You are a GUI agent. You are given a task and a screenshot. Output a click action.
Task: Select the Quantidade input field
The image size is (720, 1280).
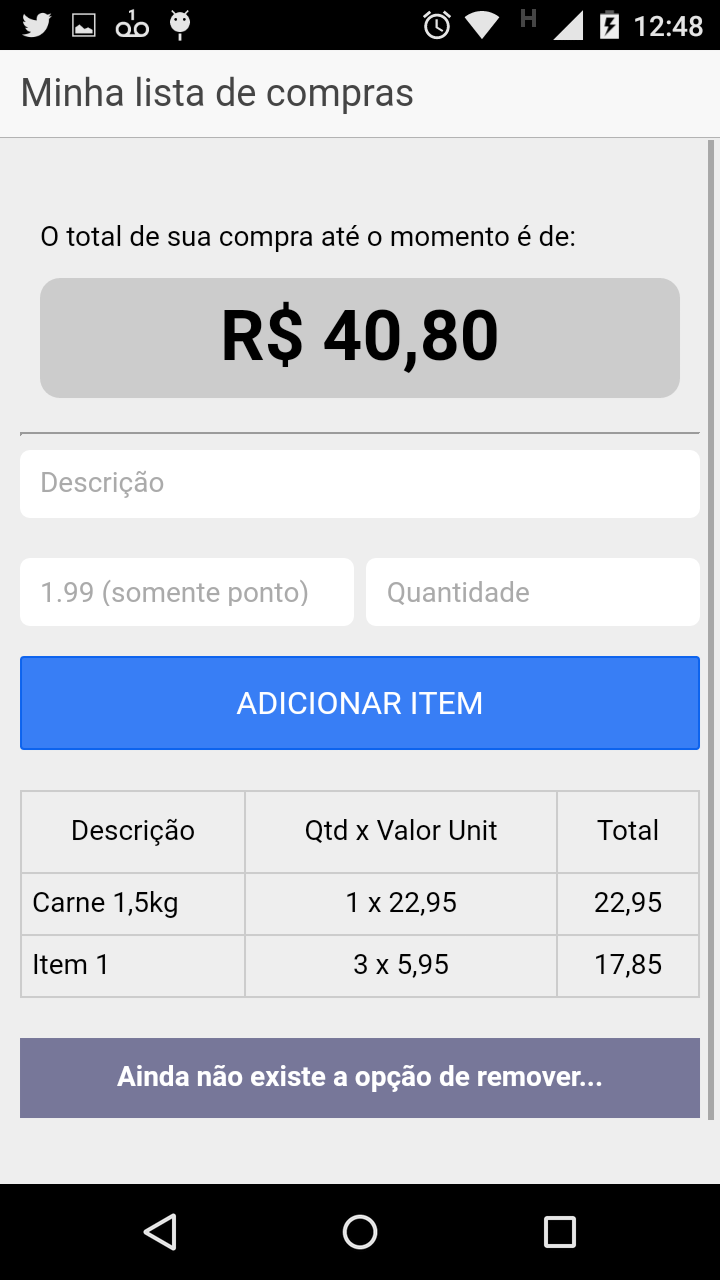[533, 592]
